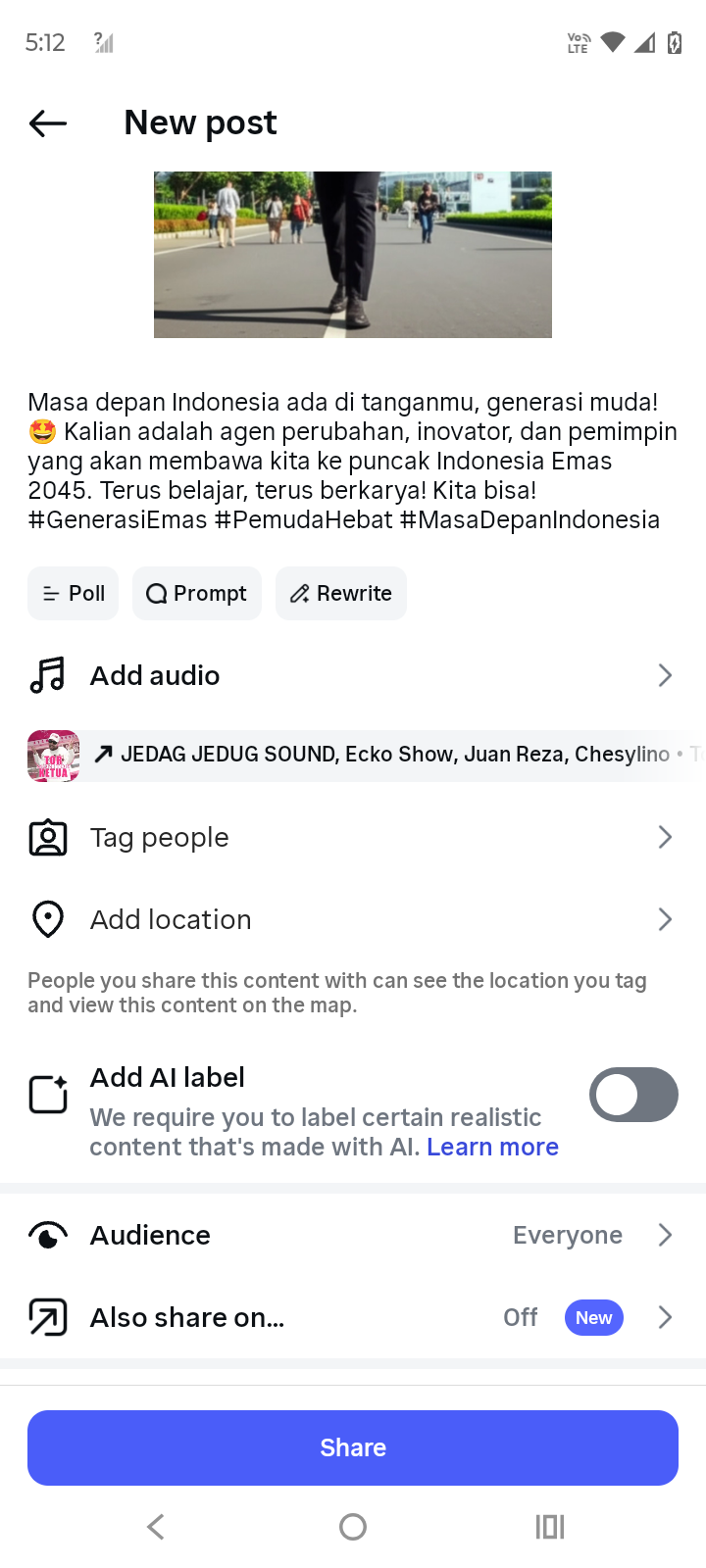Image resolution: width=706 pixels, height=1568 pixels.
Task: Open the Add audio option
Action: pos(353,676)
